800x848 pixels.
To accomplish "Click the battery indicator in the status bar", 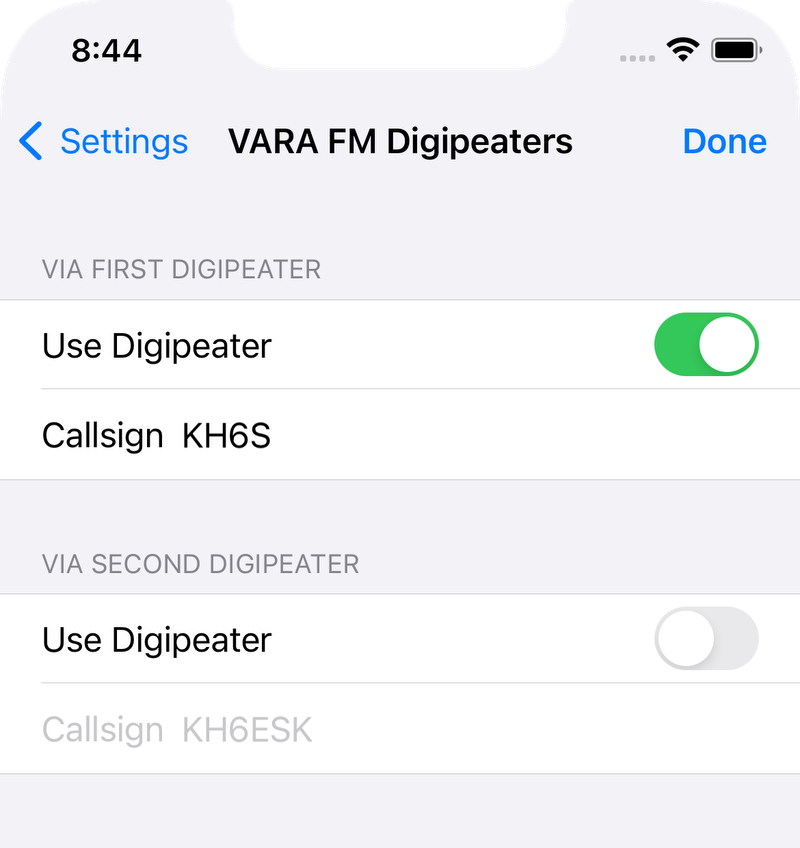I will pyautogui.click(x=734, y=48).
